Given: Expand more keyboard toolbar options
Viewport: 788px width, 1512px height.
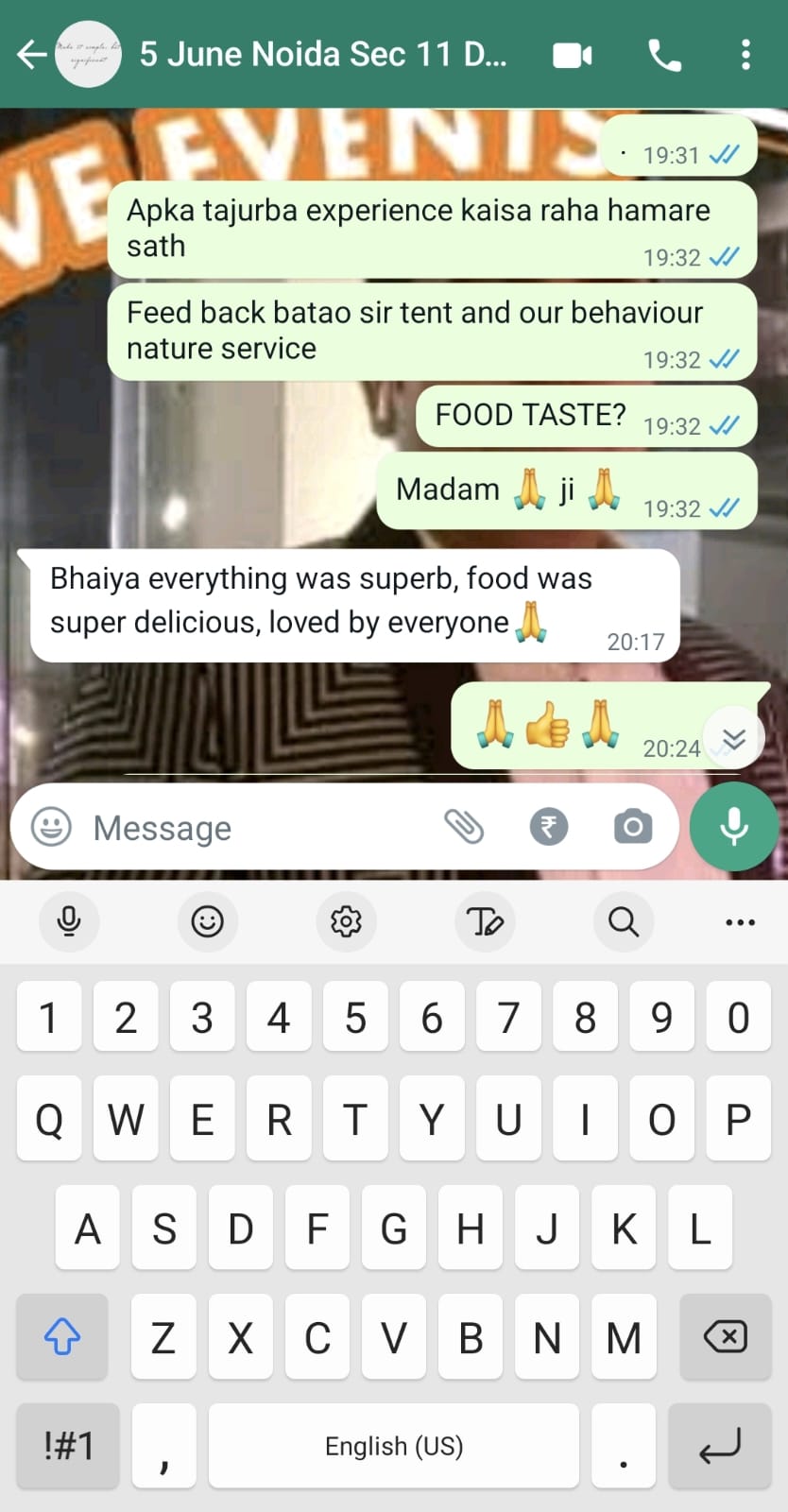Looking at the screenshot, I should 740,921.
